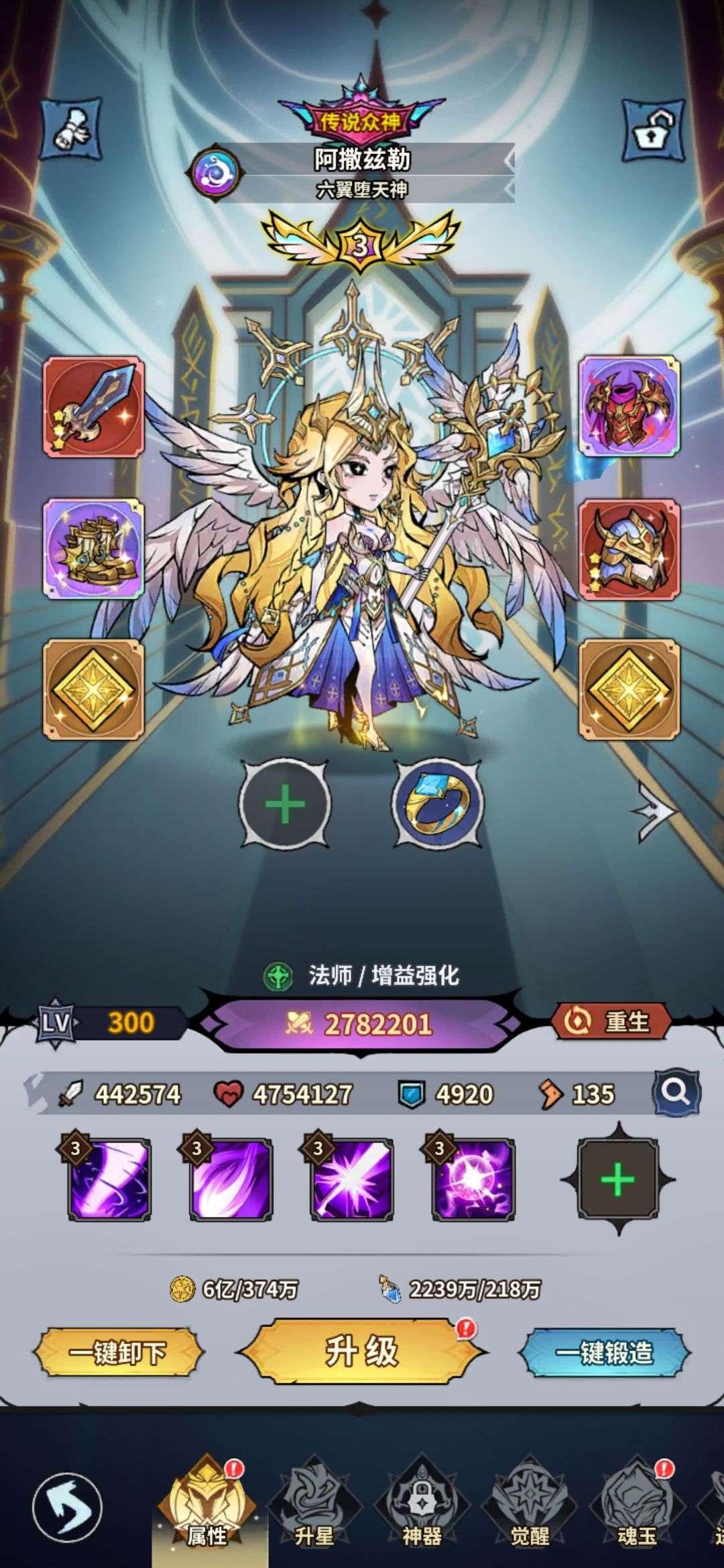This screenshot has height=1568, width=724.
Task: Open the red armor equipment slot
Action: pos(629,406)
